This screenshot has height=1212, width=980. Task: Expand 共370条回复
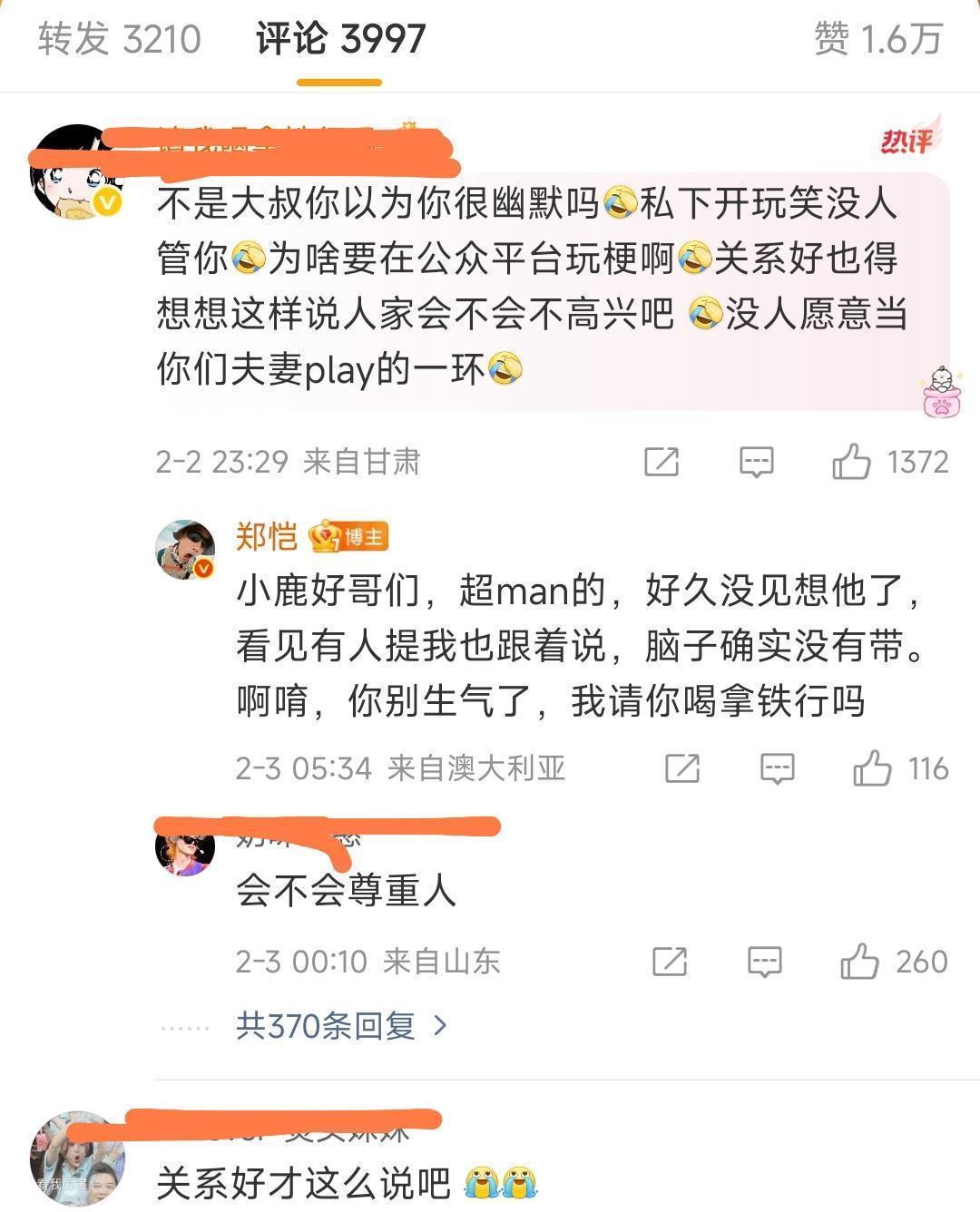[x=342, y=1026]
